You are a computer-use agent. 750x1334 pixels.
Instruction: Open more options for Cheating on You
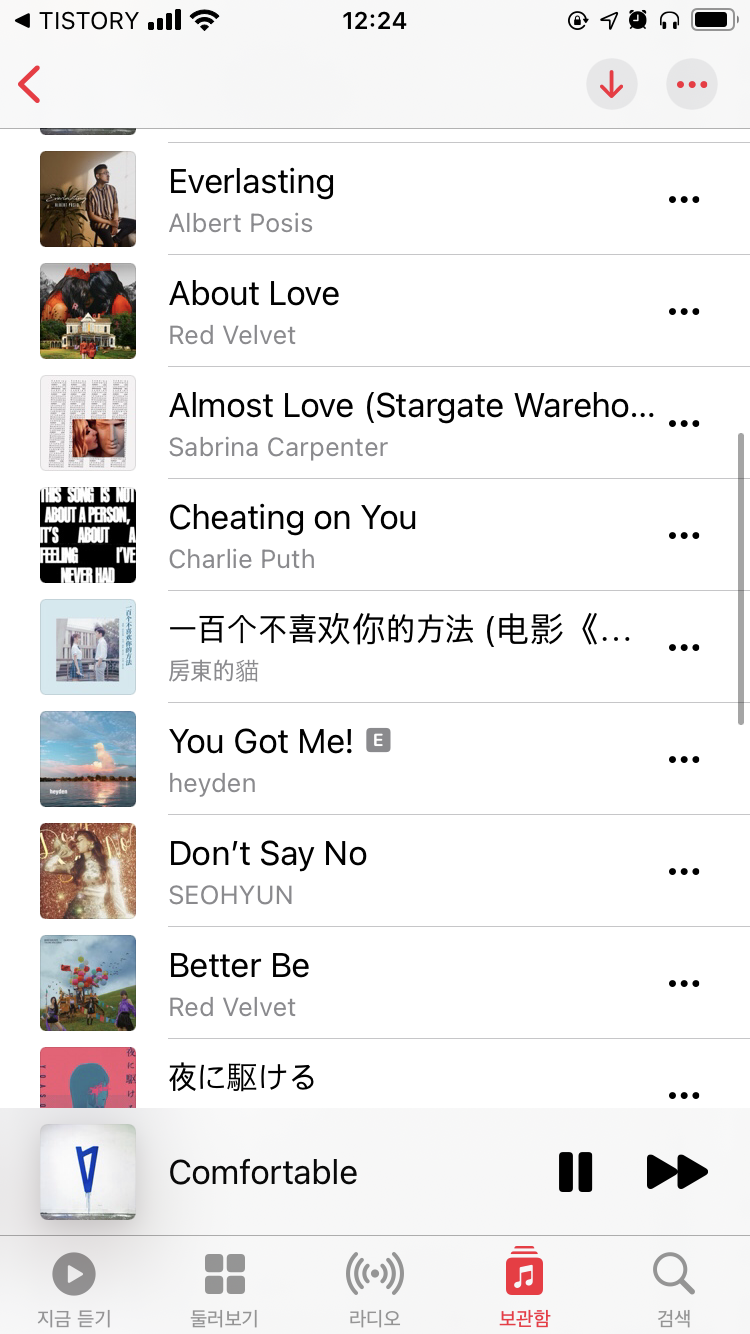point(684,535)
